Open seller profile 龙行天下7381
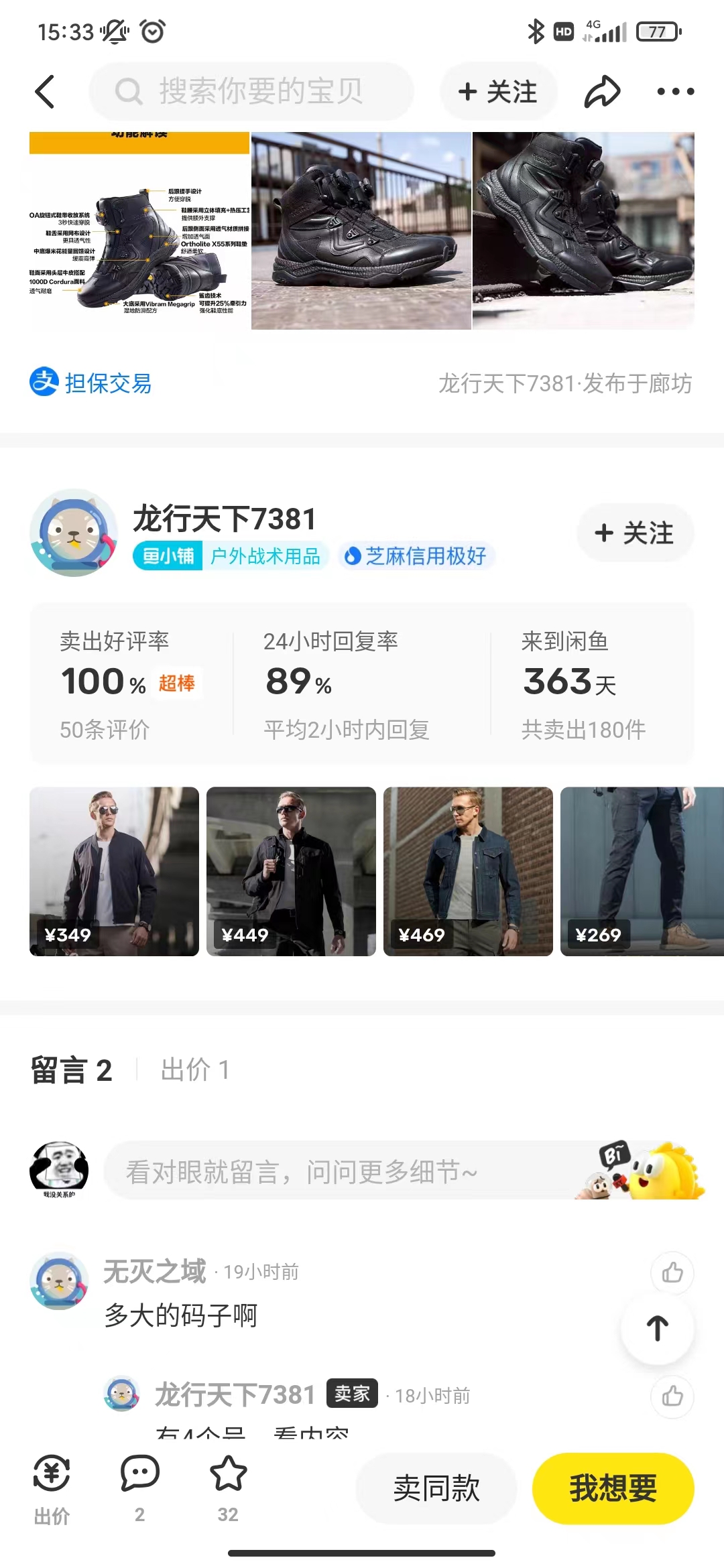 click(x=224, y=519)
